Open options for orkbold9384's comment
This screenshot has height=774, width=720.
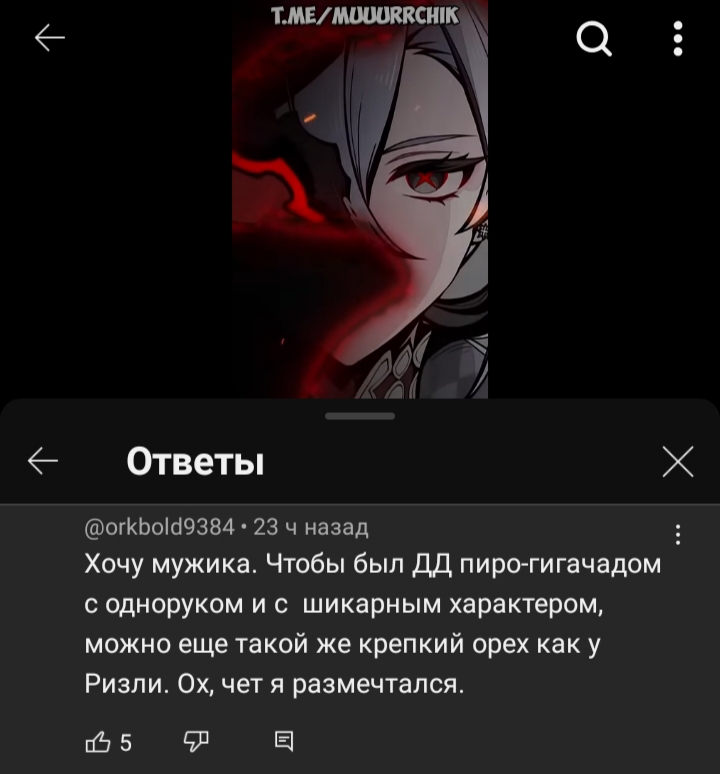coord(678,535)
